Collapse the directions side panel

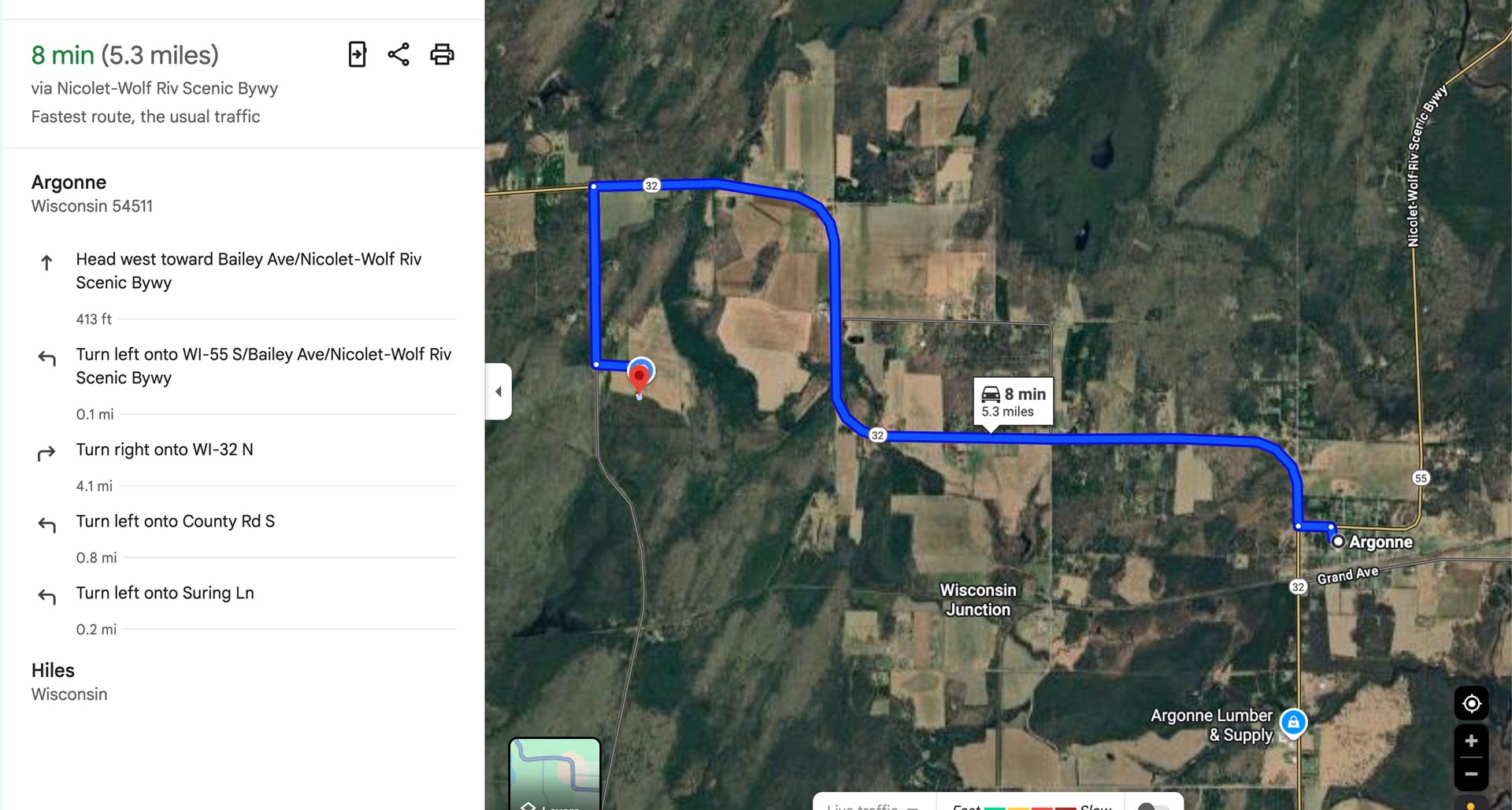498,391
